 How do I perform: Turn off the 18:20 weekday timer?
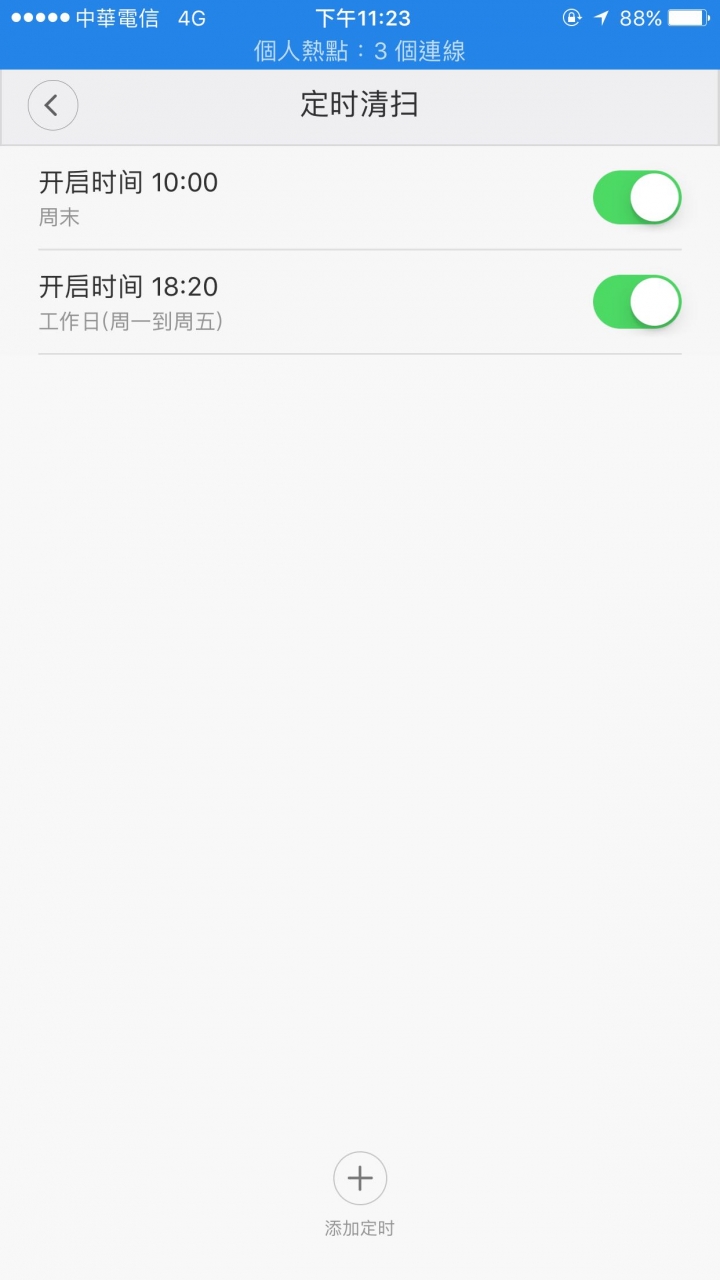coord(637,302)
